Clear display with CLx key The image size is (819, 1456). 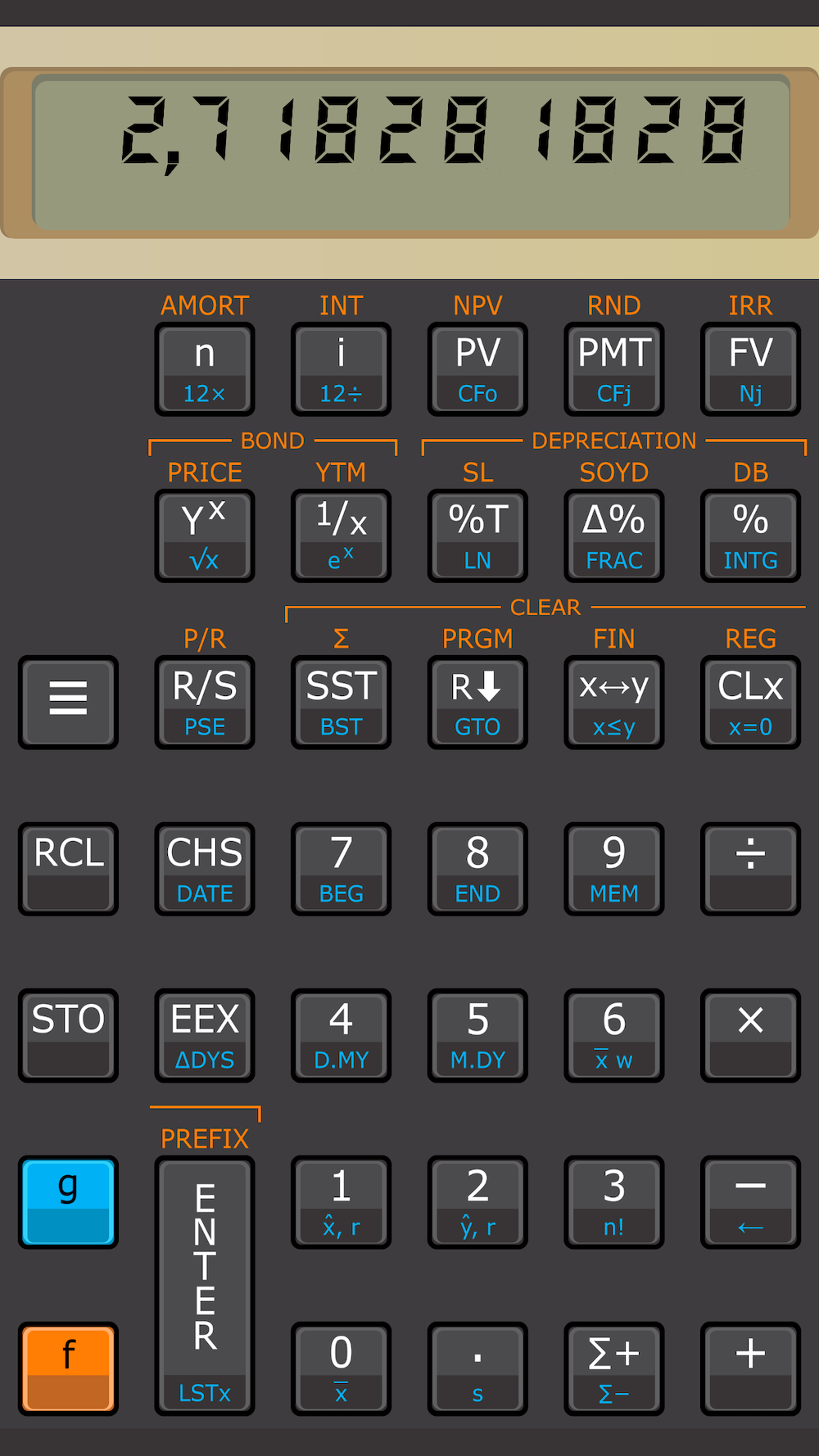750,702
